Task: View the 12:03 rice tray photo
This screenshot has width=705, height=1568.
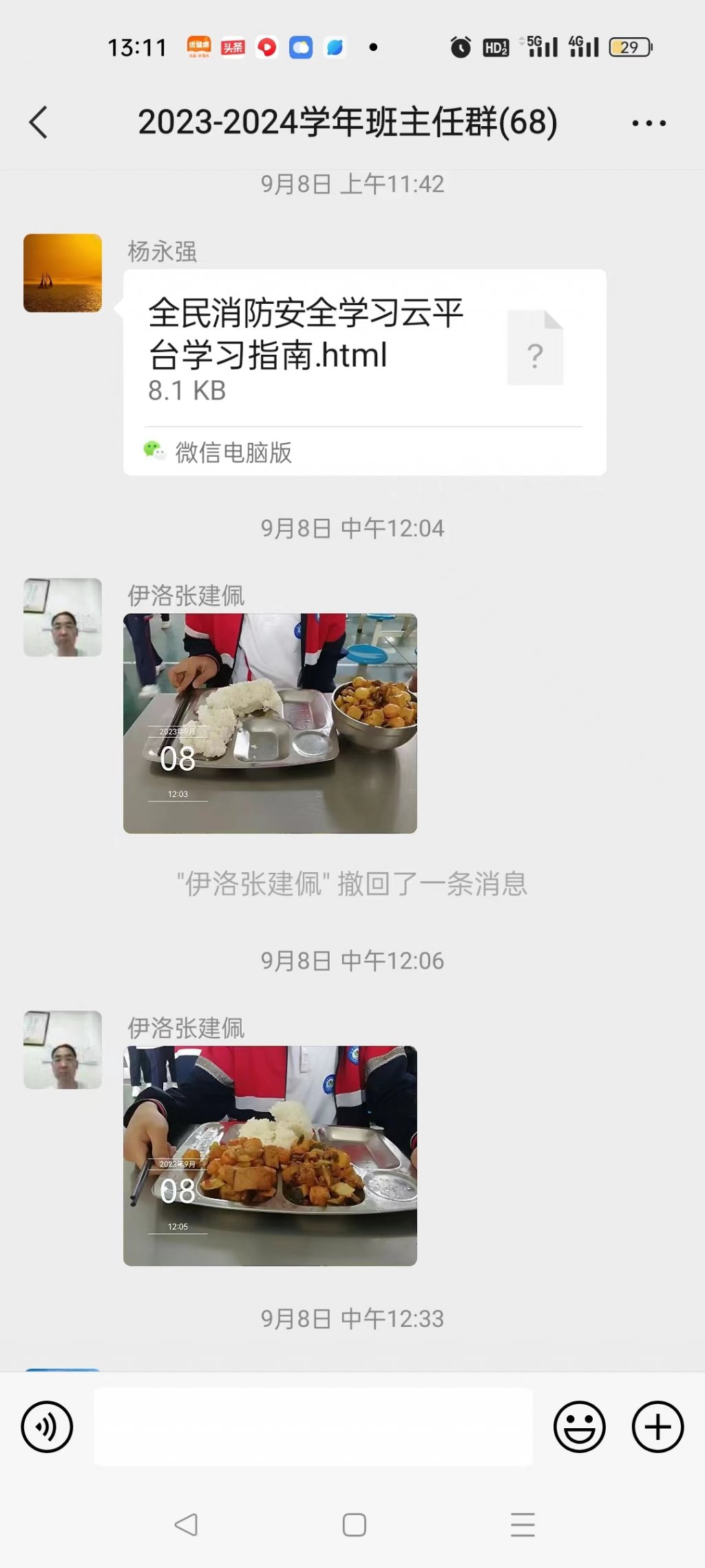Action: pos(270,723)
